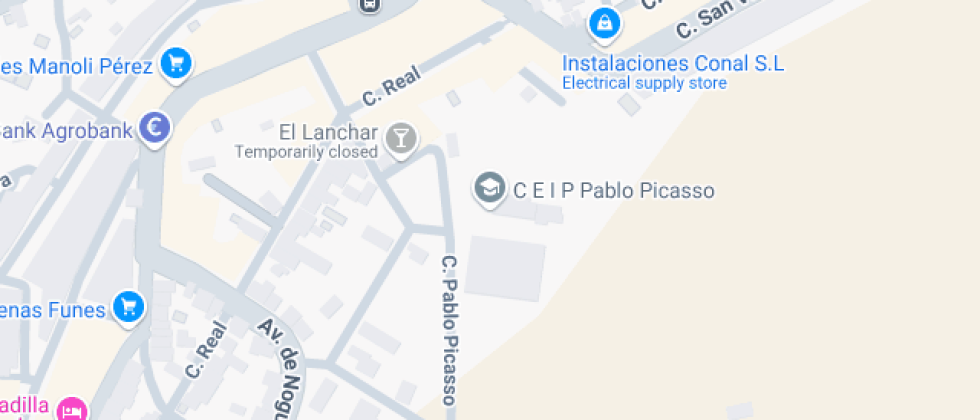
Task: Select the C E I P Pablo Picasso school marker
Action: coord(489,187)
